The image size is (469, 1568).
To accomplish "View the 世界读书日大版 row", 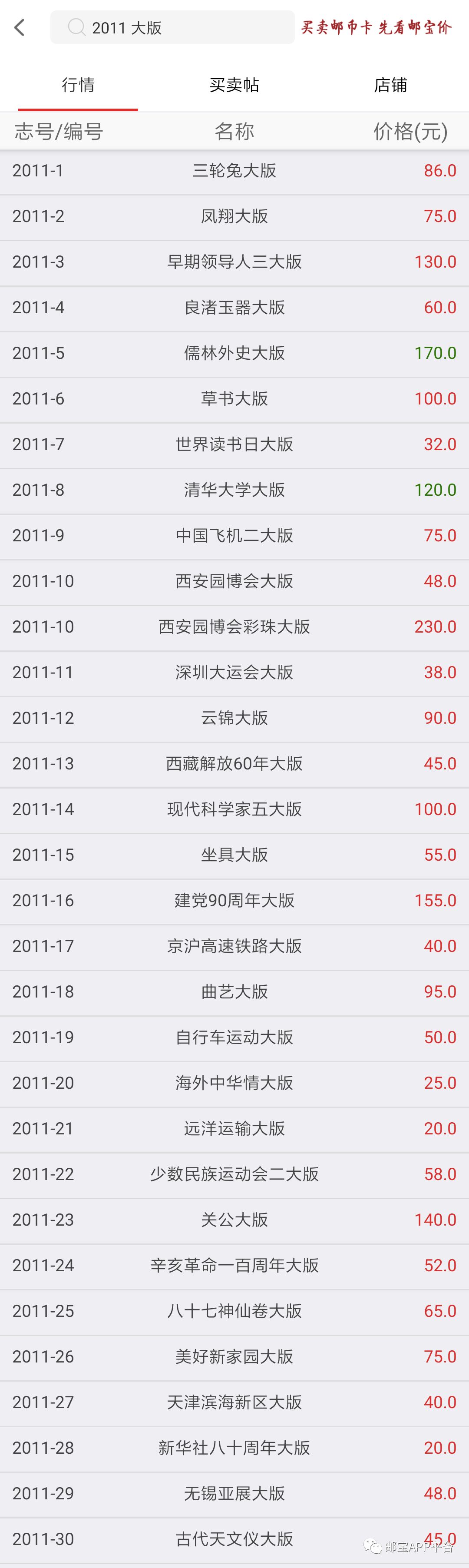I will click(234, 444).
